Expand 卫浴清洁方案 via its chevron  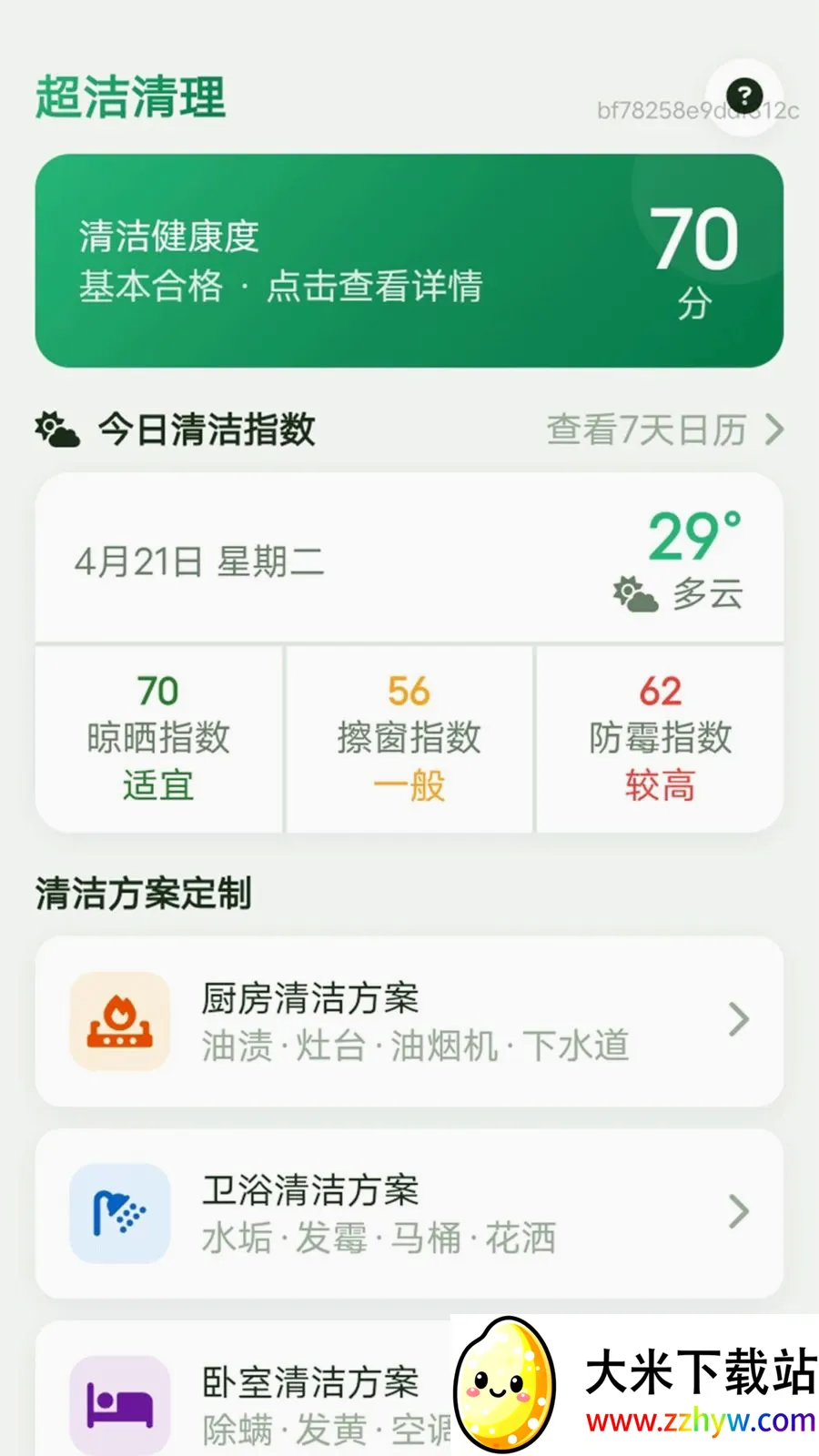coord(739,1214)
